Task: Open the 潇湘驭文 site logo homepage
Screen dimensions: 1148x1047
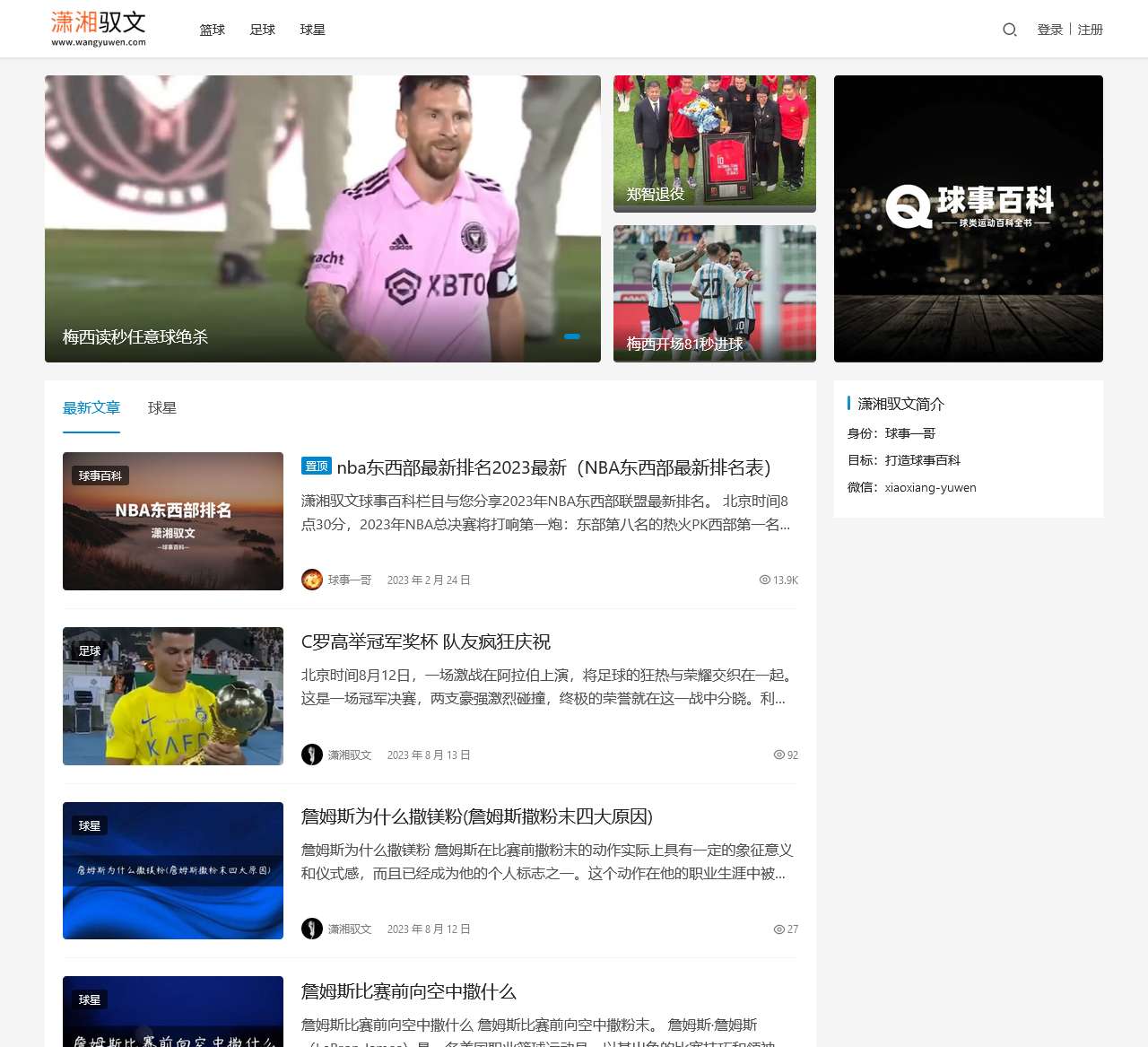Action: [99, 29]
